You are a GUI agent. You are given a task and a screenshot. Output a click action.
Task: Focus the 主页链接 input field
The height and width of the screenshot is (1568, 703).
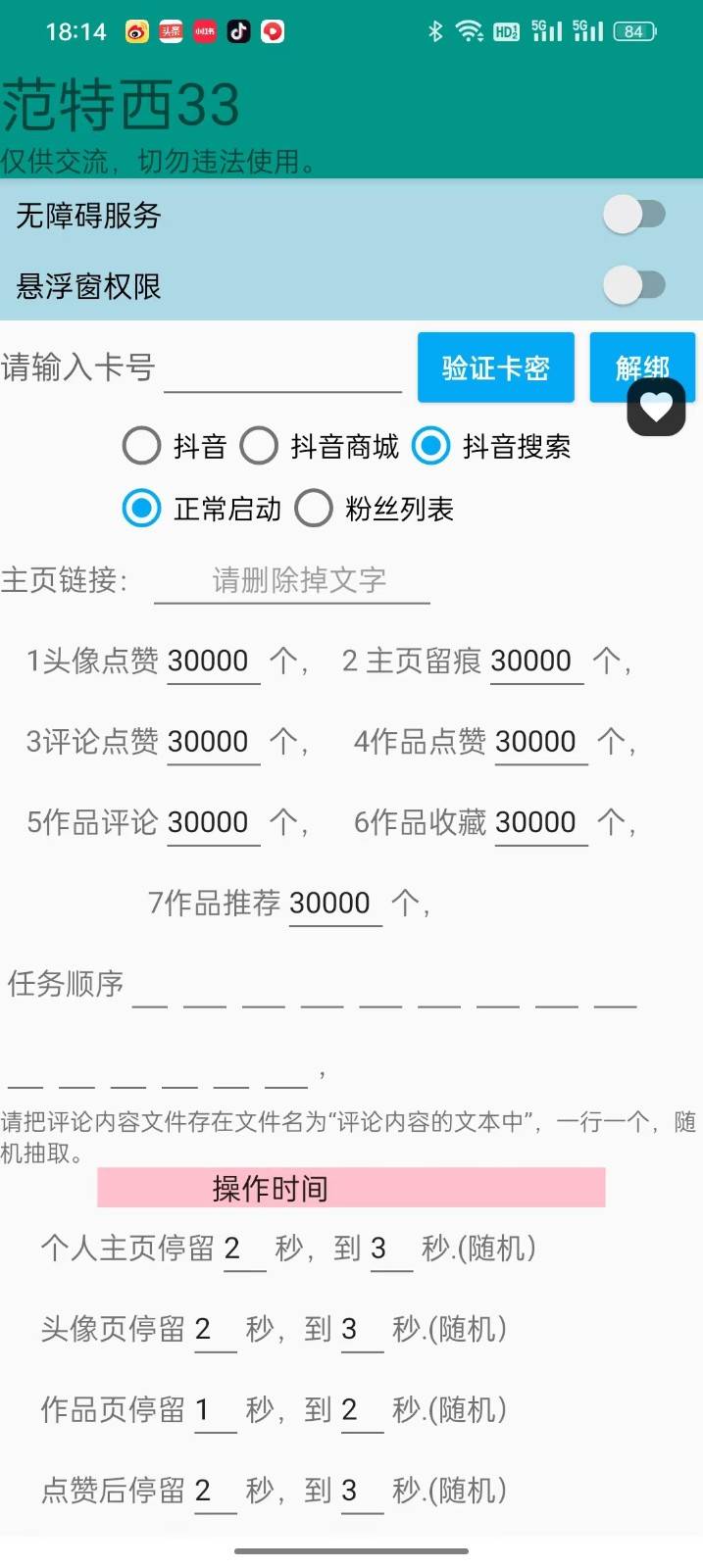click(292, 580)
